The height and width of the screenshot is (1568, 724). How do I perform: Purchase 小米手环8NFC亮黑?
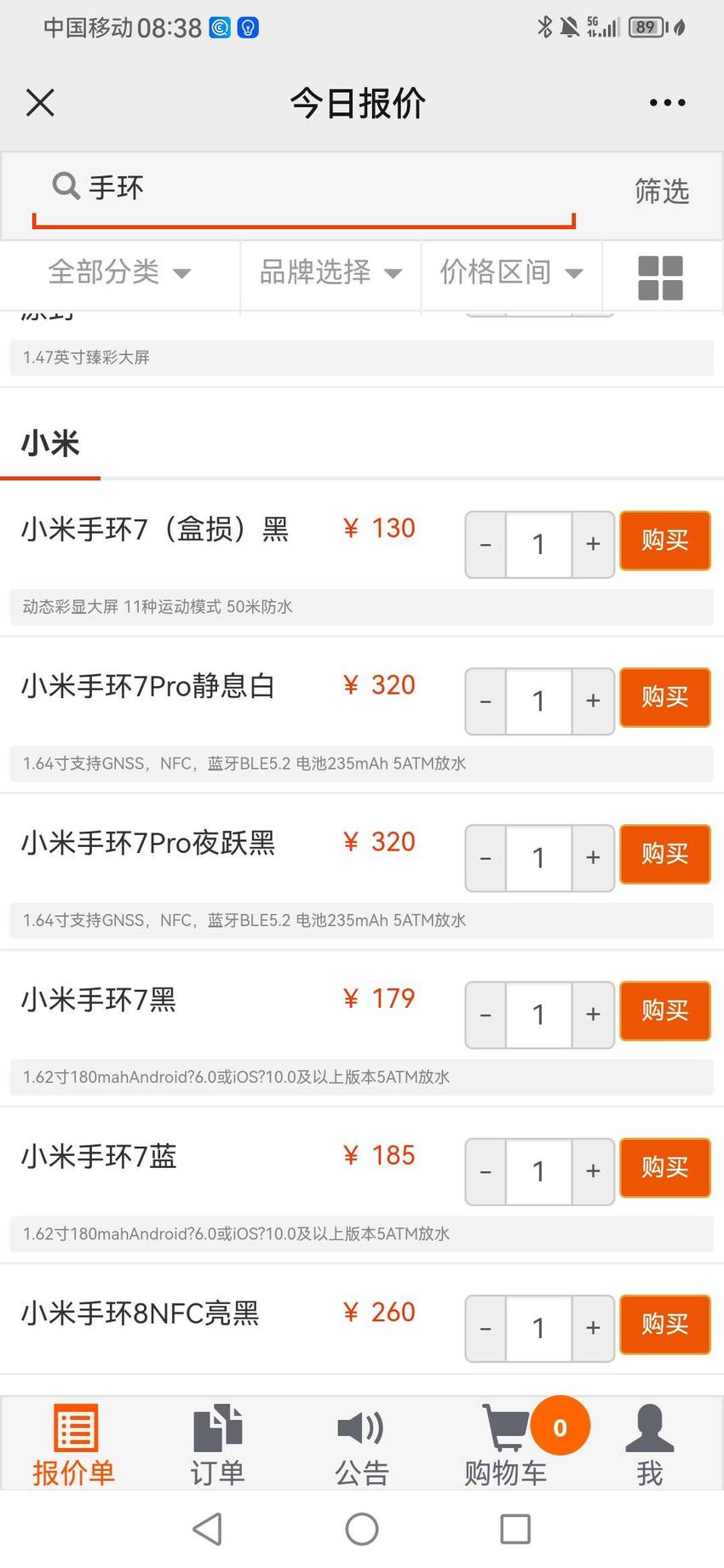pyautogui.click(x=665, y=1324)
